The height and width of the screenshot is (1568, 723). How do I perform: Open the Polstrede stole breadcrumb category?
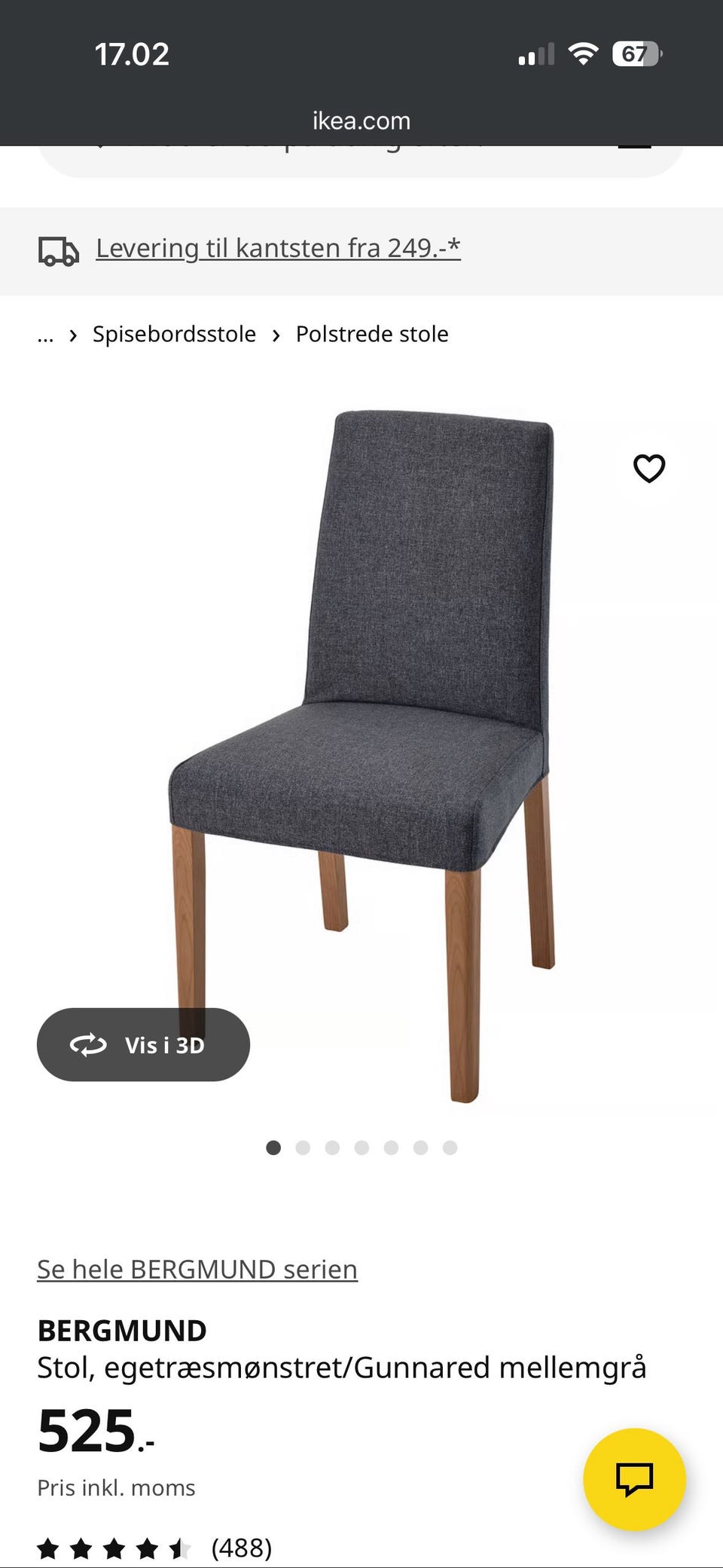tap(372, 334)
